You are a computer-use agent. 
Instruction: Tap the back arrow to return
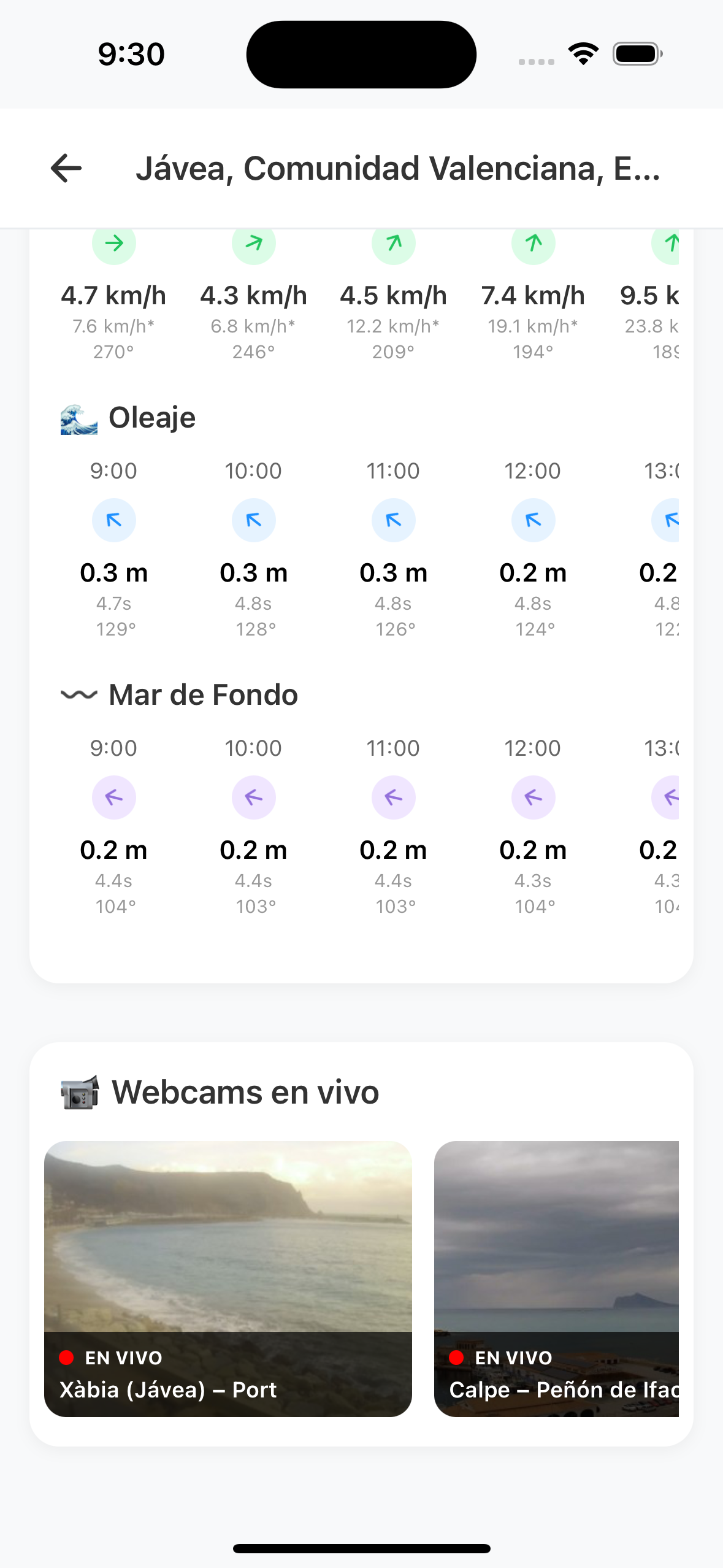[x=64, y=169]
